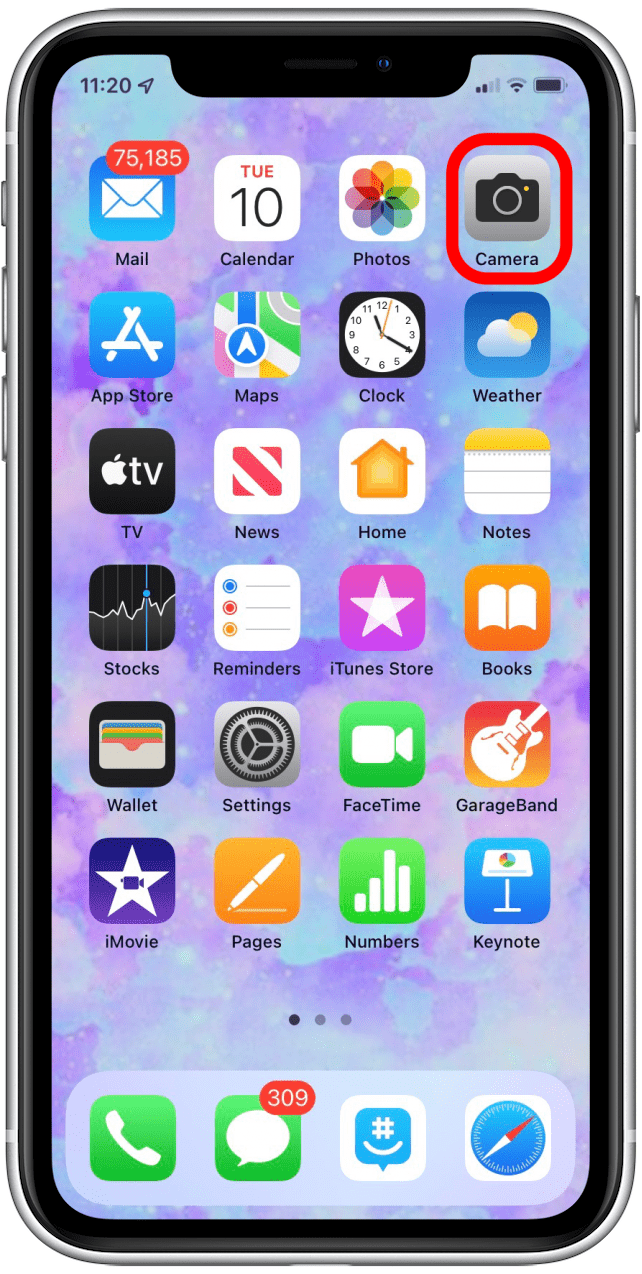The width and height of the screenshot is (642, 1274).
Task: Open the Phone app in the dock
Action: (x=132, y=1138)
